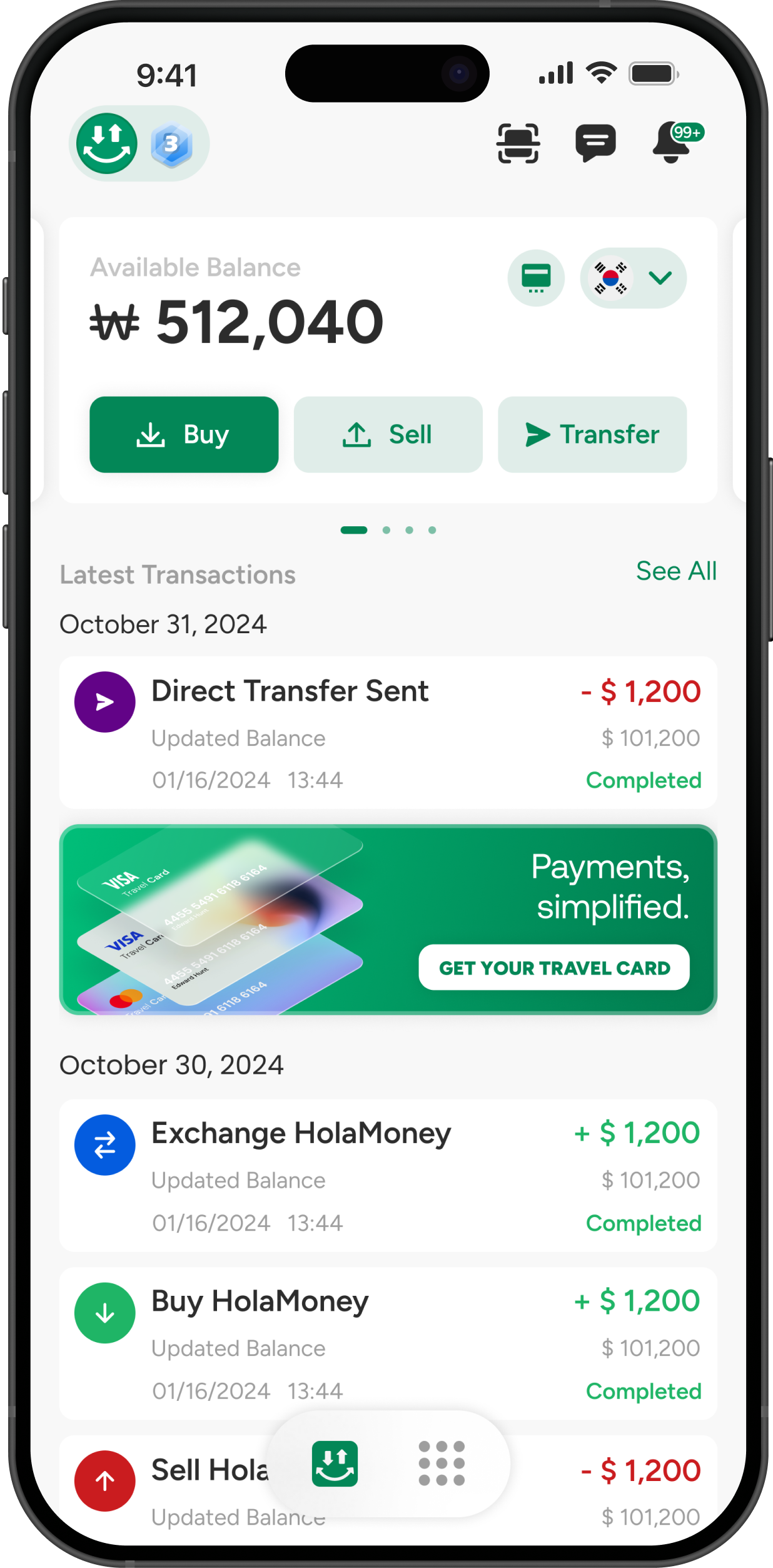Expand the Korean flag currency dropdown
The width and height of the screenshot is (773, 1568).
click(633, 278)
